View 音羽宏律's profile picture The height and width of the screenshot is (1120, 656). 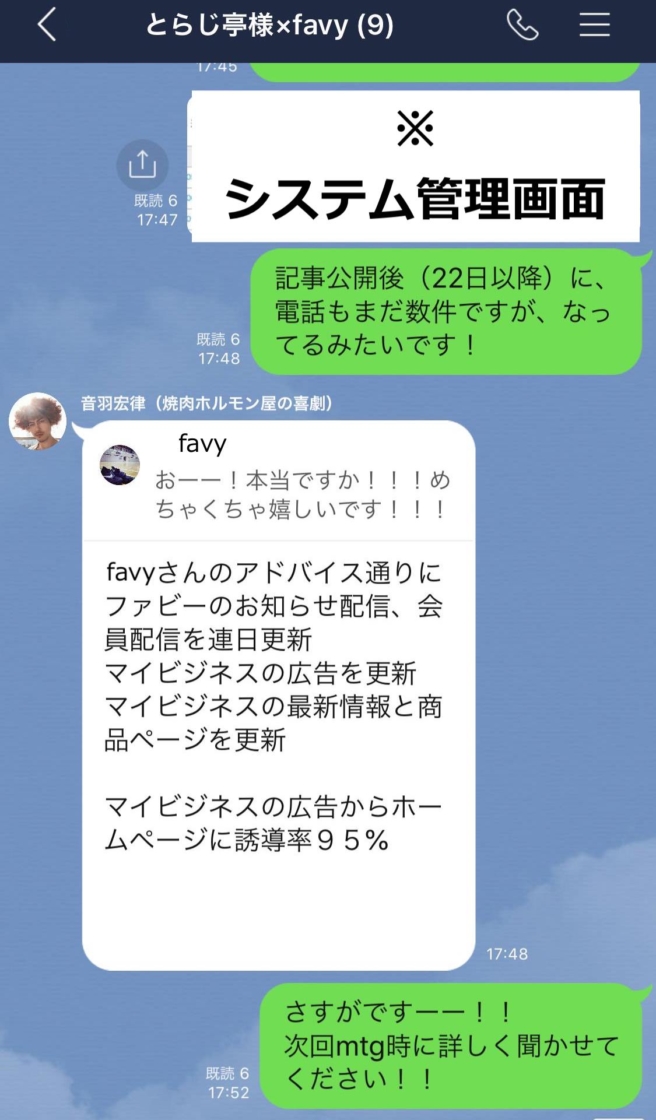(38, 421)
